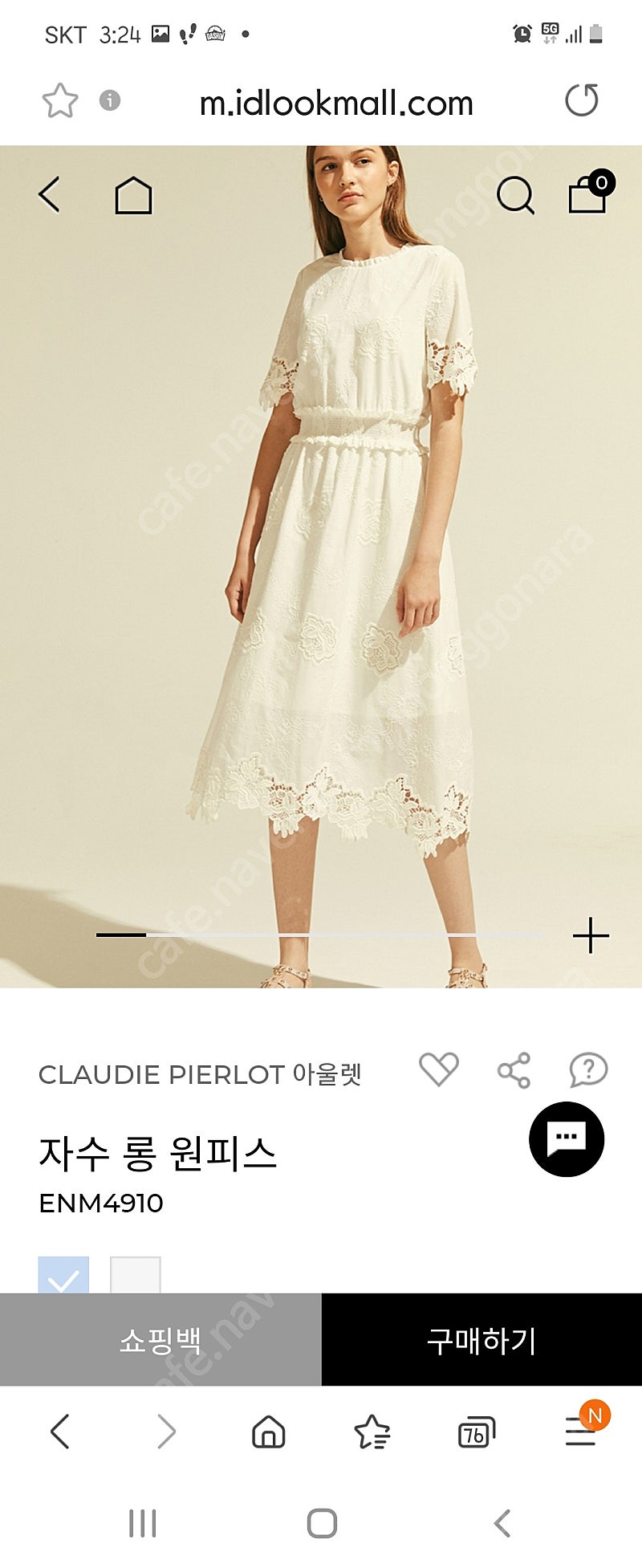Open the browser tabs counter
This screenshot has width=642, height=1568.
pos(476,1432)
